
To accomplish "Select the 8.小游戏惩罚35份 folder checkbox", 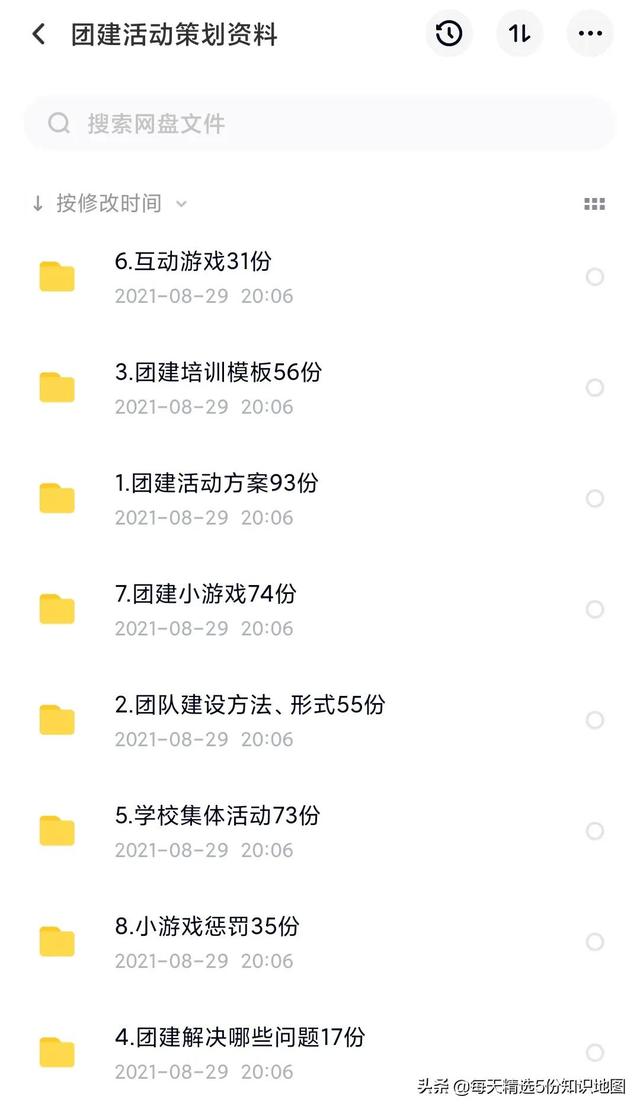I will pyautogui.click(x=595, y=943).
